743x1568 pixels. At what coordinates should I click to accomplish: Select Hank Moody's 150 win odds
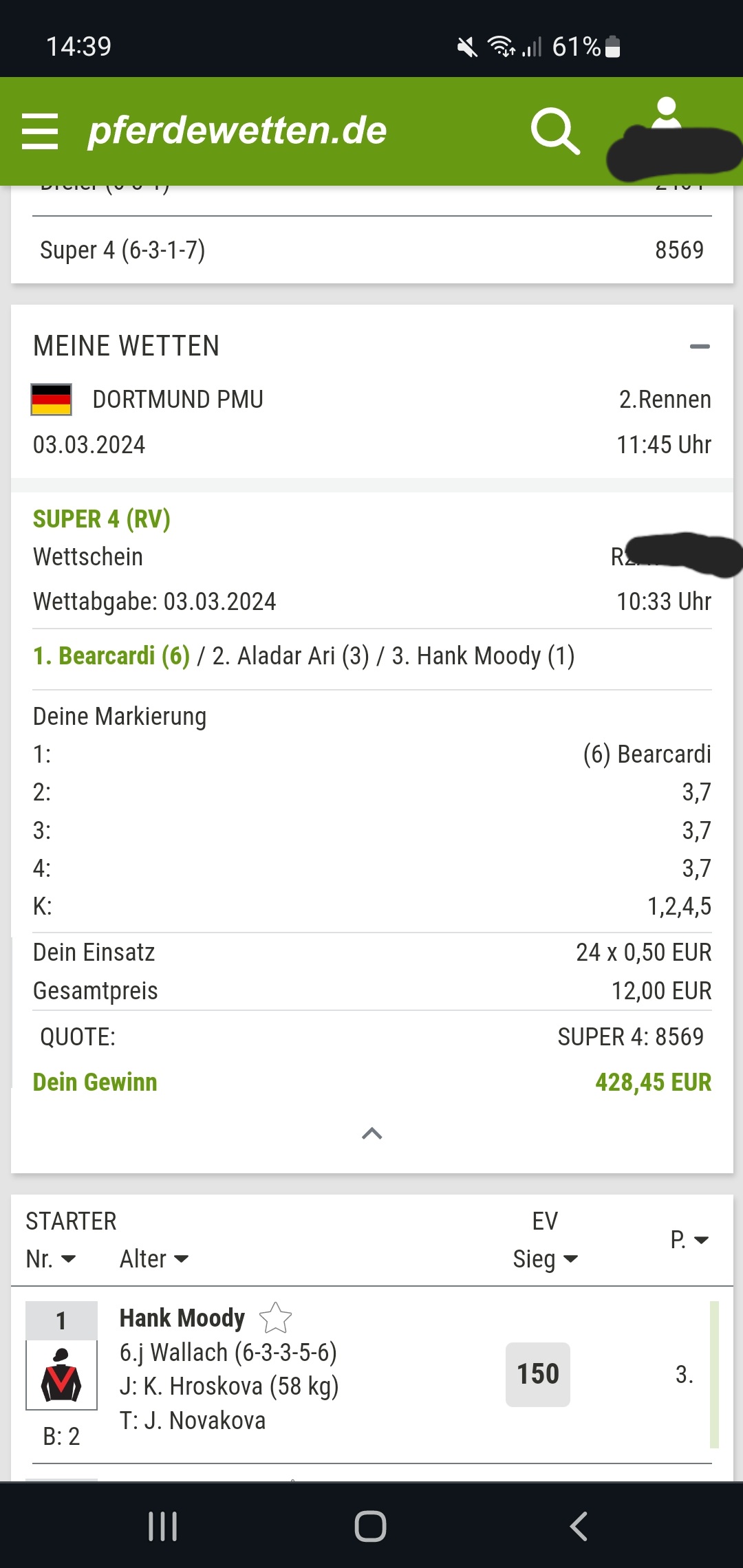(x=538, y=1374)
